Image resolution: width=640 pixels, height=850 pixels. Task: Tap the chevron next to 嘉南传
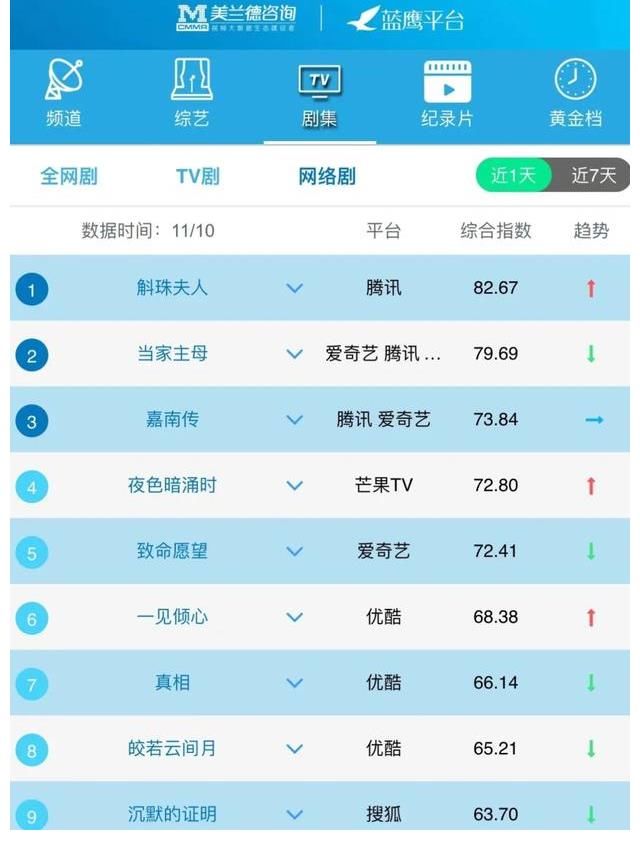294,420
